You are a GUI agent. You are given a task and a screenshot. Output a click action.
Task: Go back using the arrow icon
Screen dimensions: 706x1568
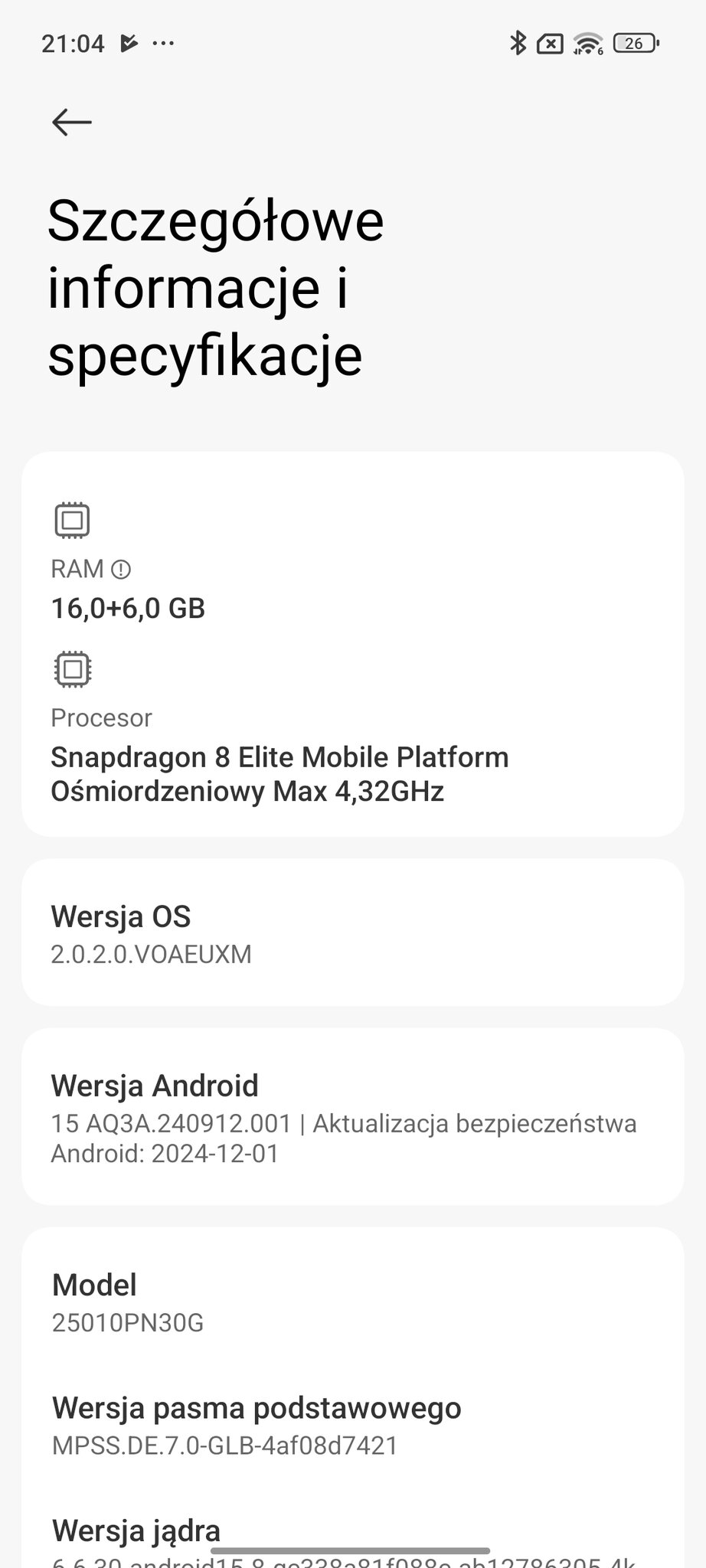(x=72, y=122)
